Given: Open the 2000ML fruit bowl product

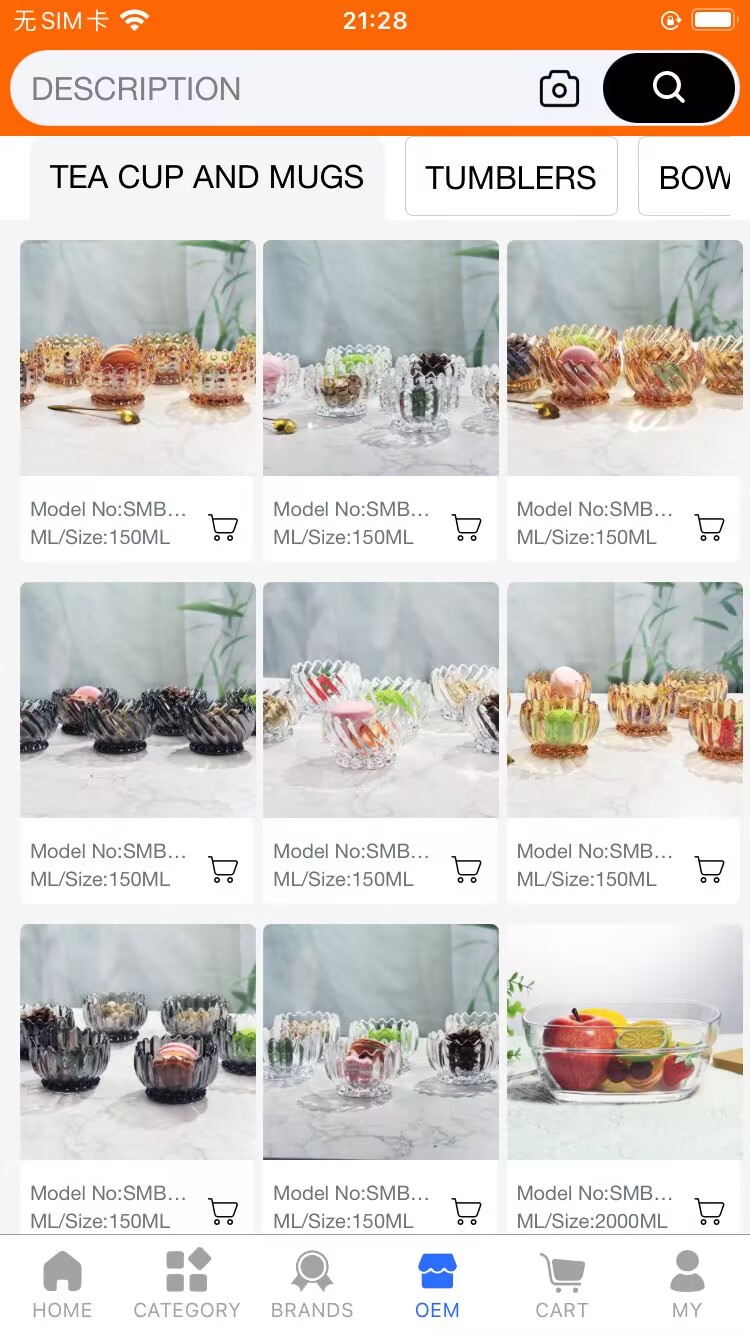Looking at the screenshot, I should [x=624, y=1042].
